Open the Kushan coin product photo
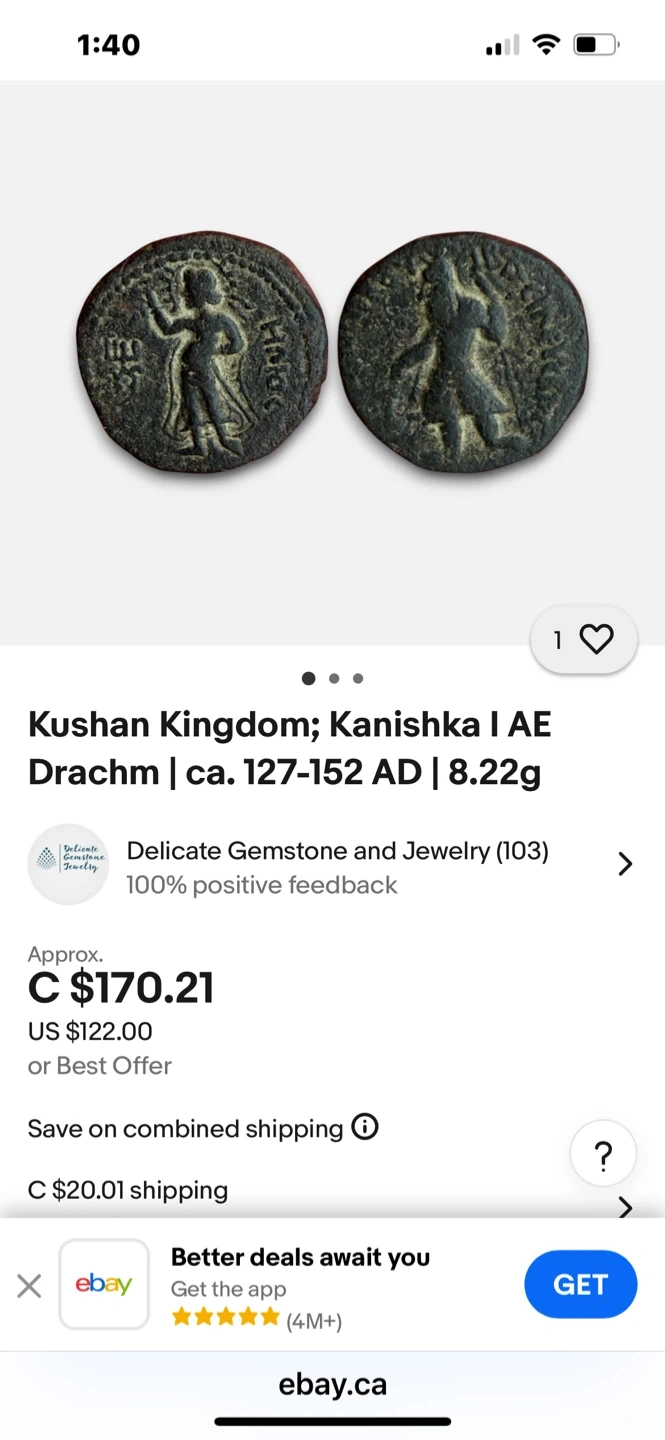 332,355
